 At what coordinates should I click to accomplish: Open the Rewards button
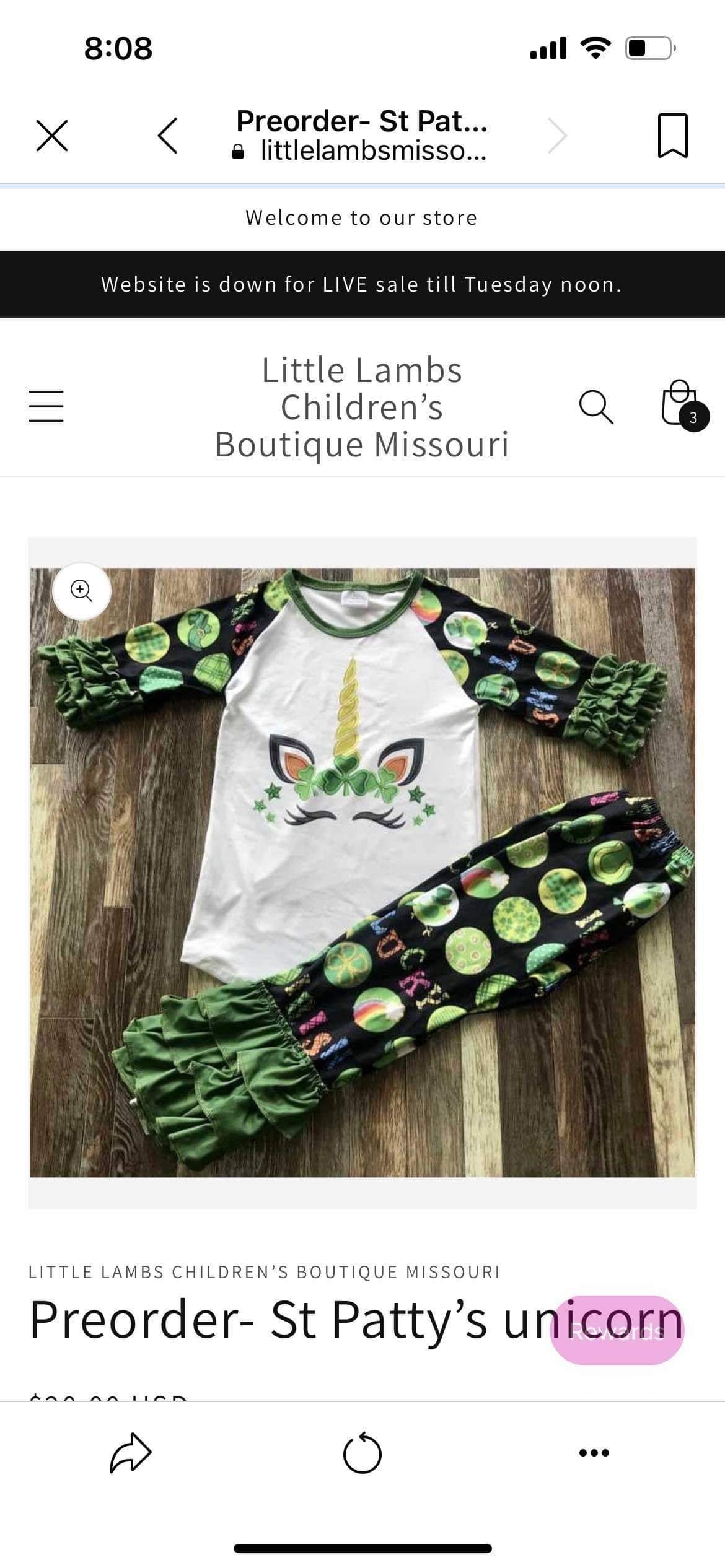click(x=617, y=1331)
